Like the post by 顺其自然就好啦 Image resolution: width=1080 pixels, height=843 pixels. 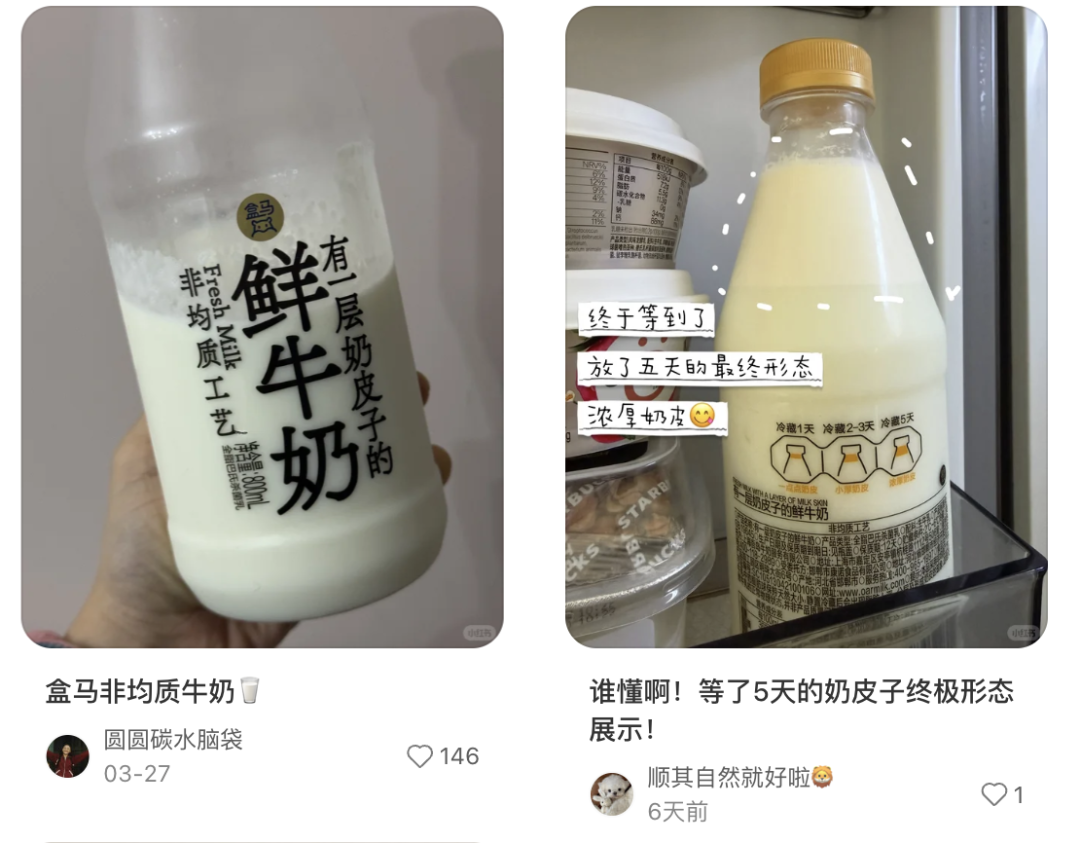pos(993,795)
